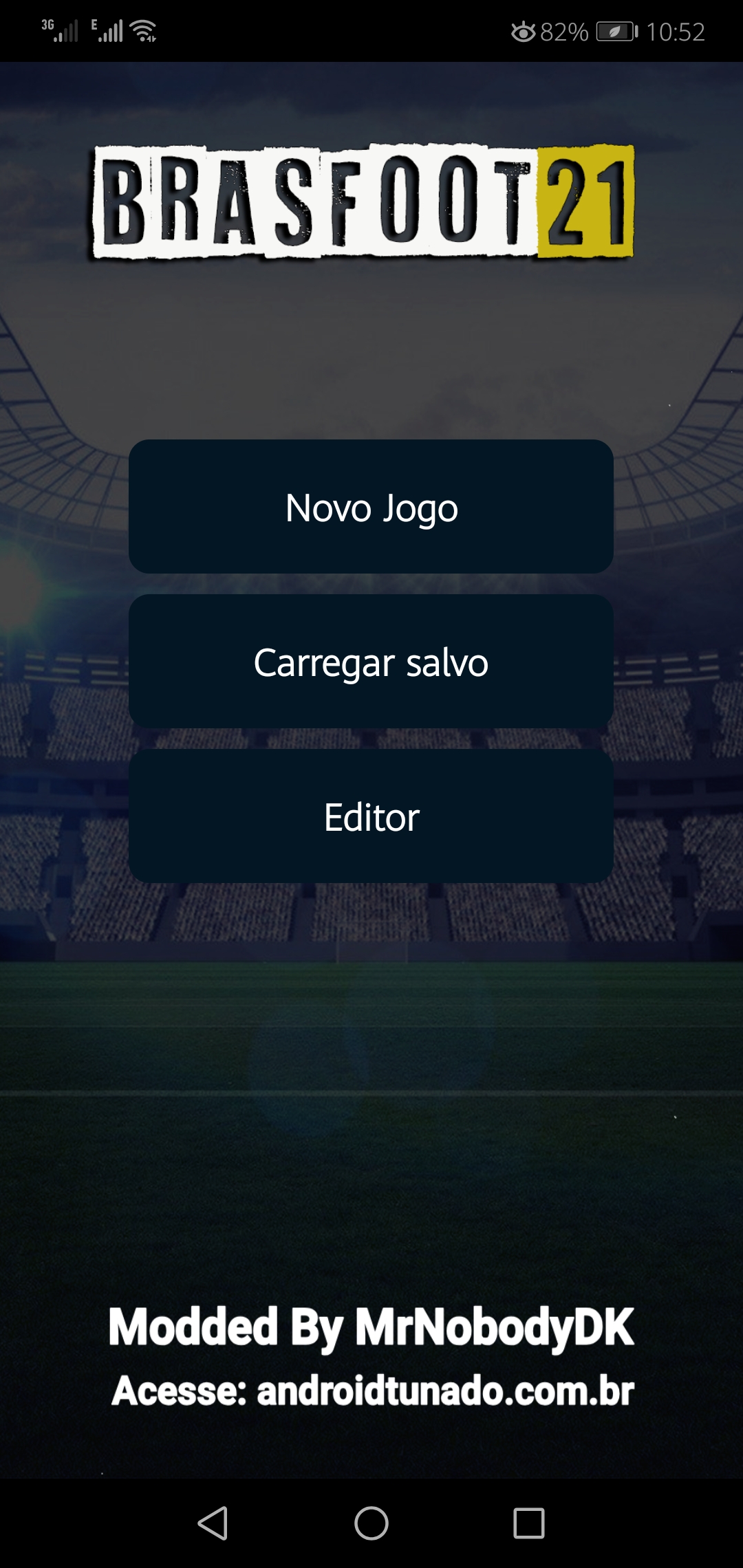The height and width of the screenshot is (1568, 743).
Task: Open Carregar salvo to load a save
Action: (x=371, y=662)
